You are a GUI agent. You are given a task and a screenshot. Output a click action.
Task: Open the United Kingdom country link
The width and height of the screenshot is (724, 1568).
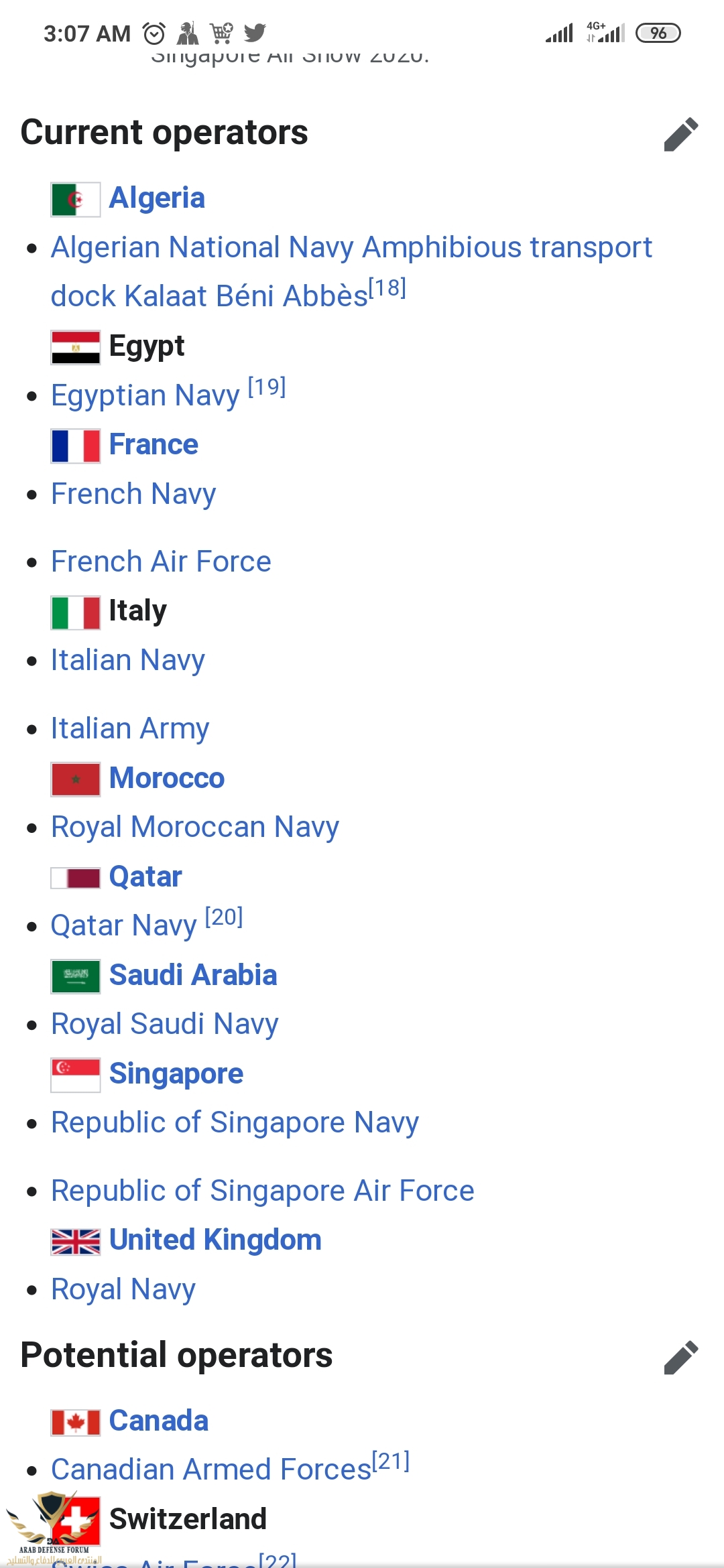(215, 1240)
